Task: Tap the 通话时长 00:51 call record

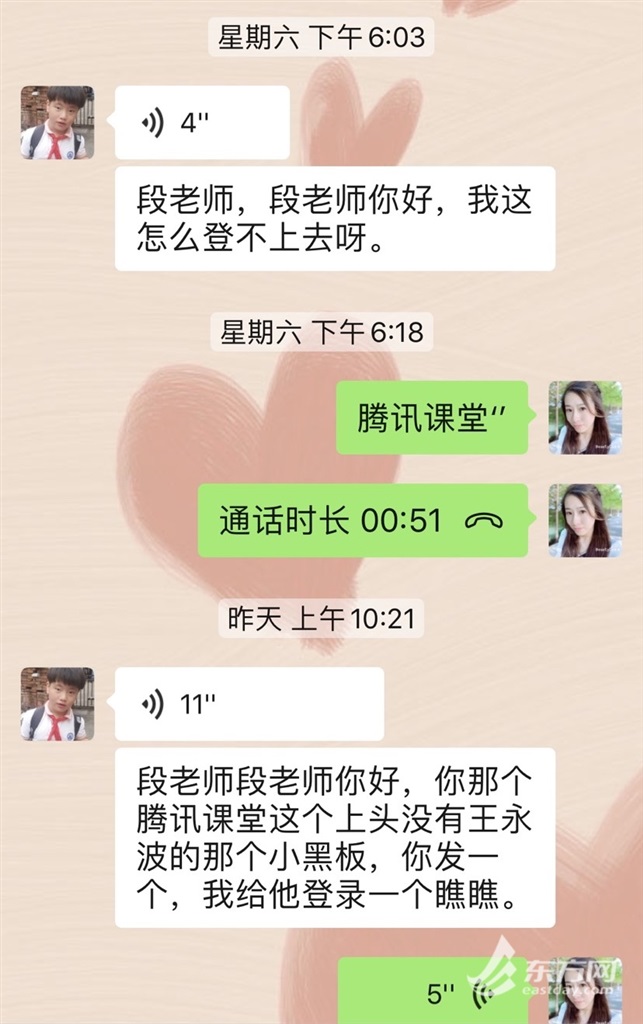Action: (361, 521)
